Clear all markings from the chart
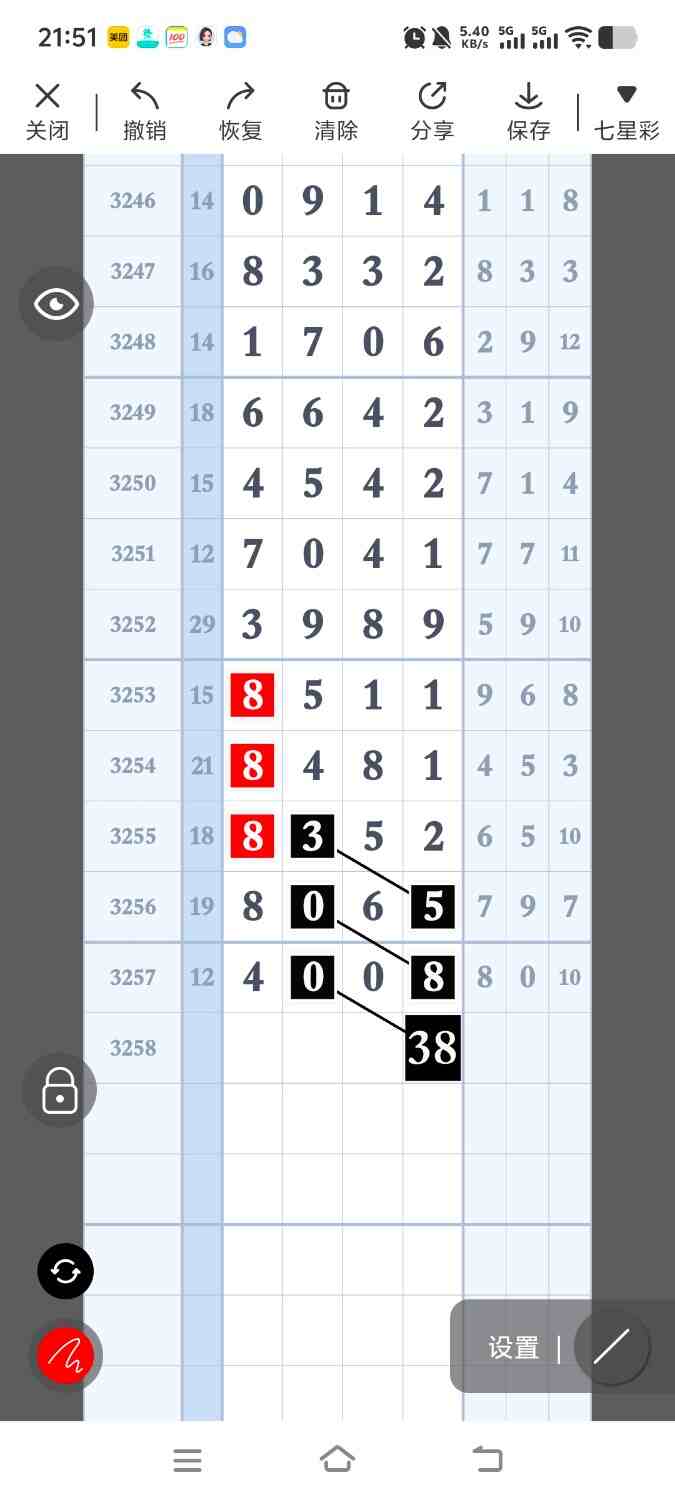 tap(336, 110)
